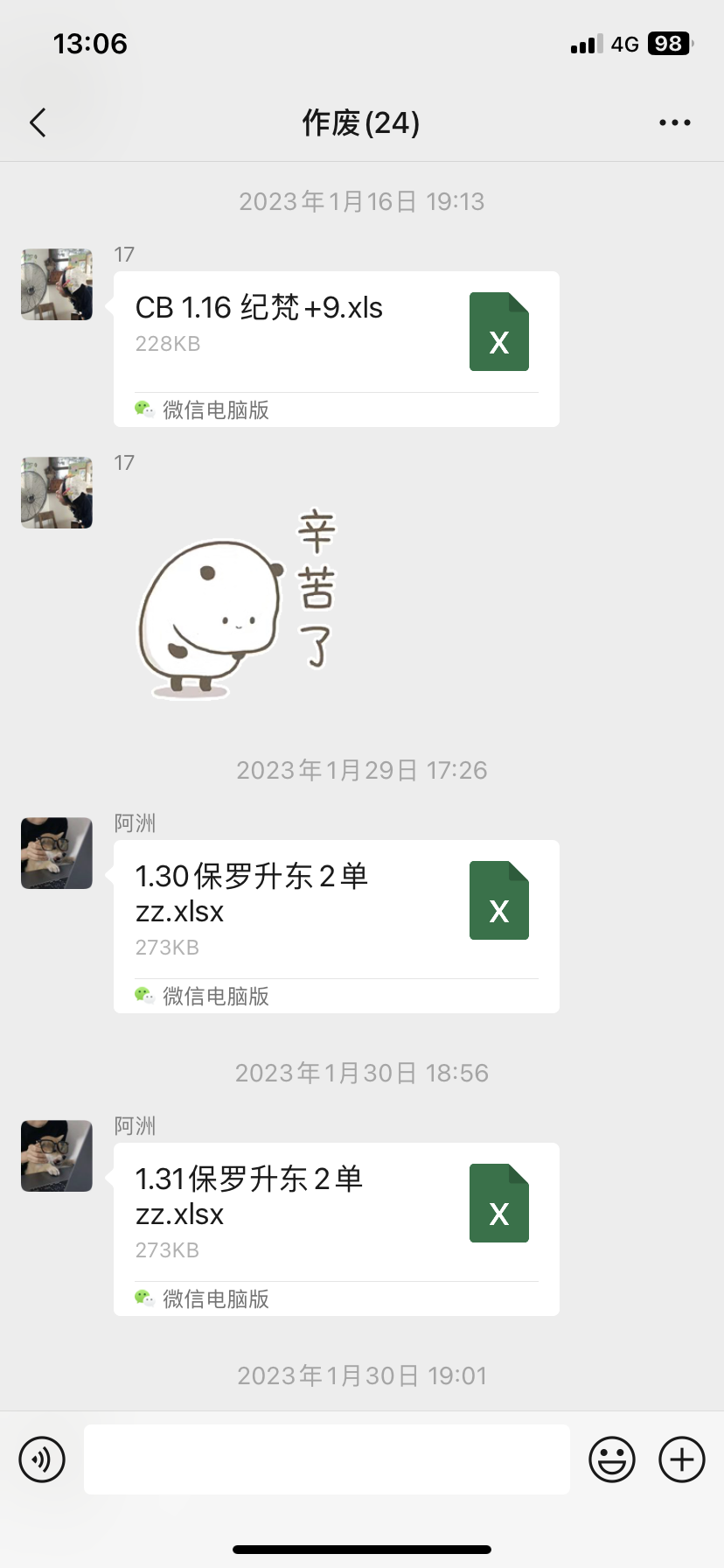The width and height of the screenshot is (724, 1568).
Task: Focus the message text field
Action: [326, 1459]
